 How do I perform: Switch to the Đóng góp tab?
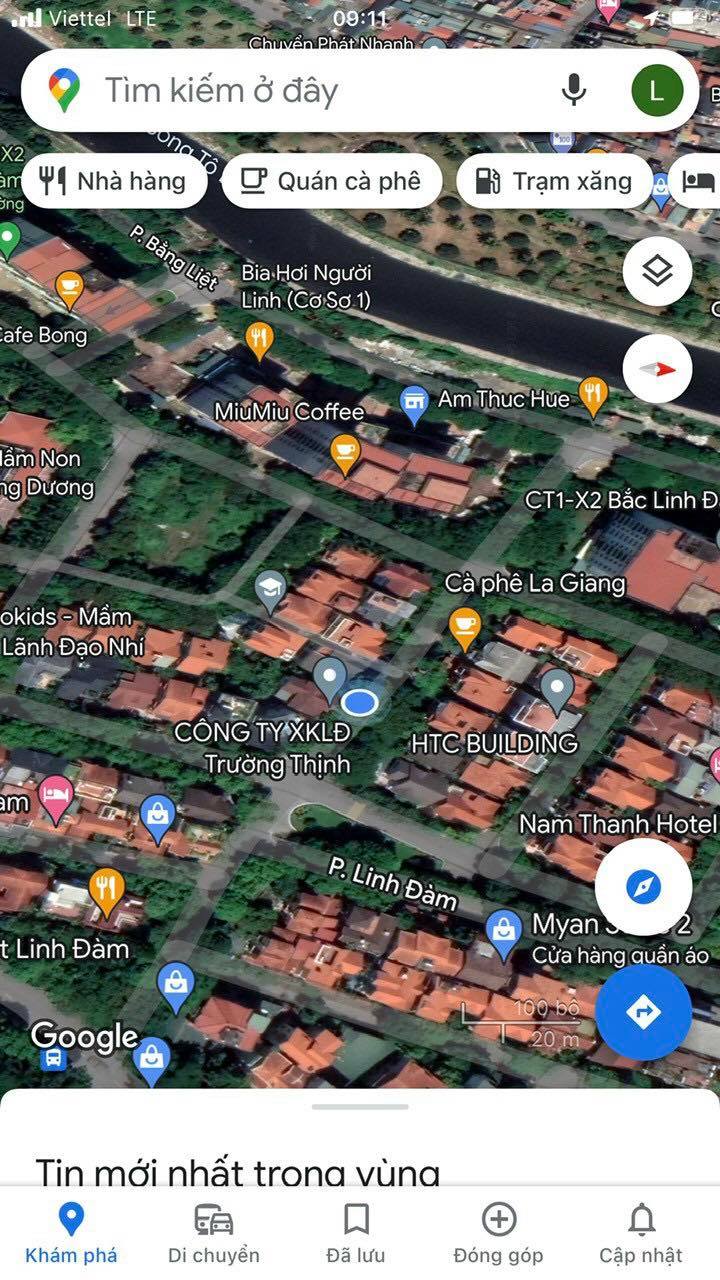tap(498, 1233)
